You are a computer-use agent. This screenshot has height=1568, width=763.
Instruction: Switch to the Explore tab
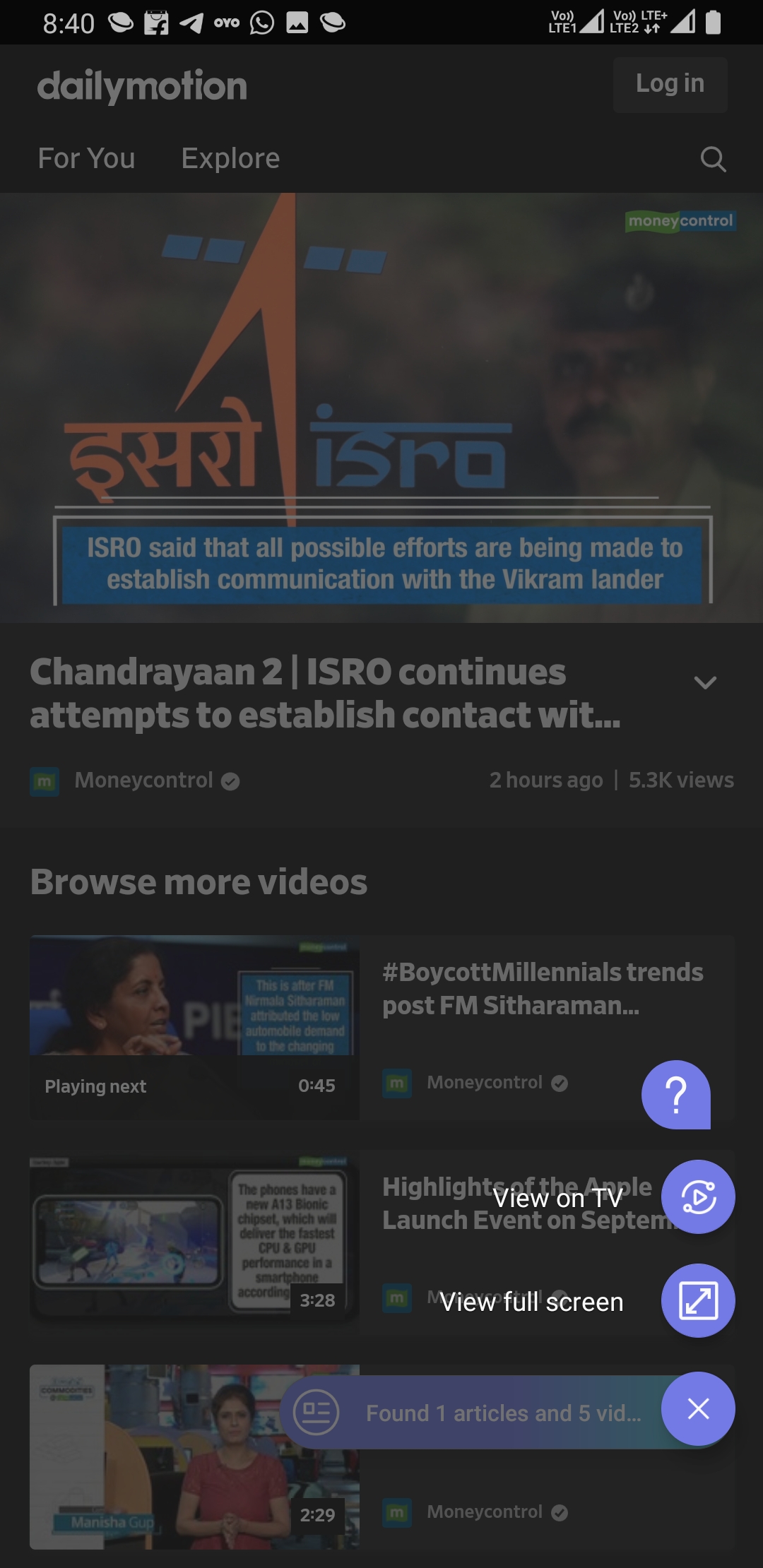(230, 158)
